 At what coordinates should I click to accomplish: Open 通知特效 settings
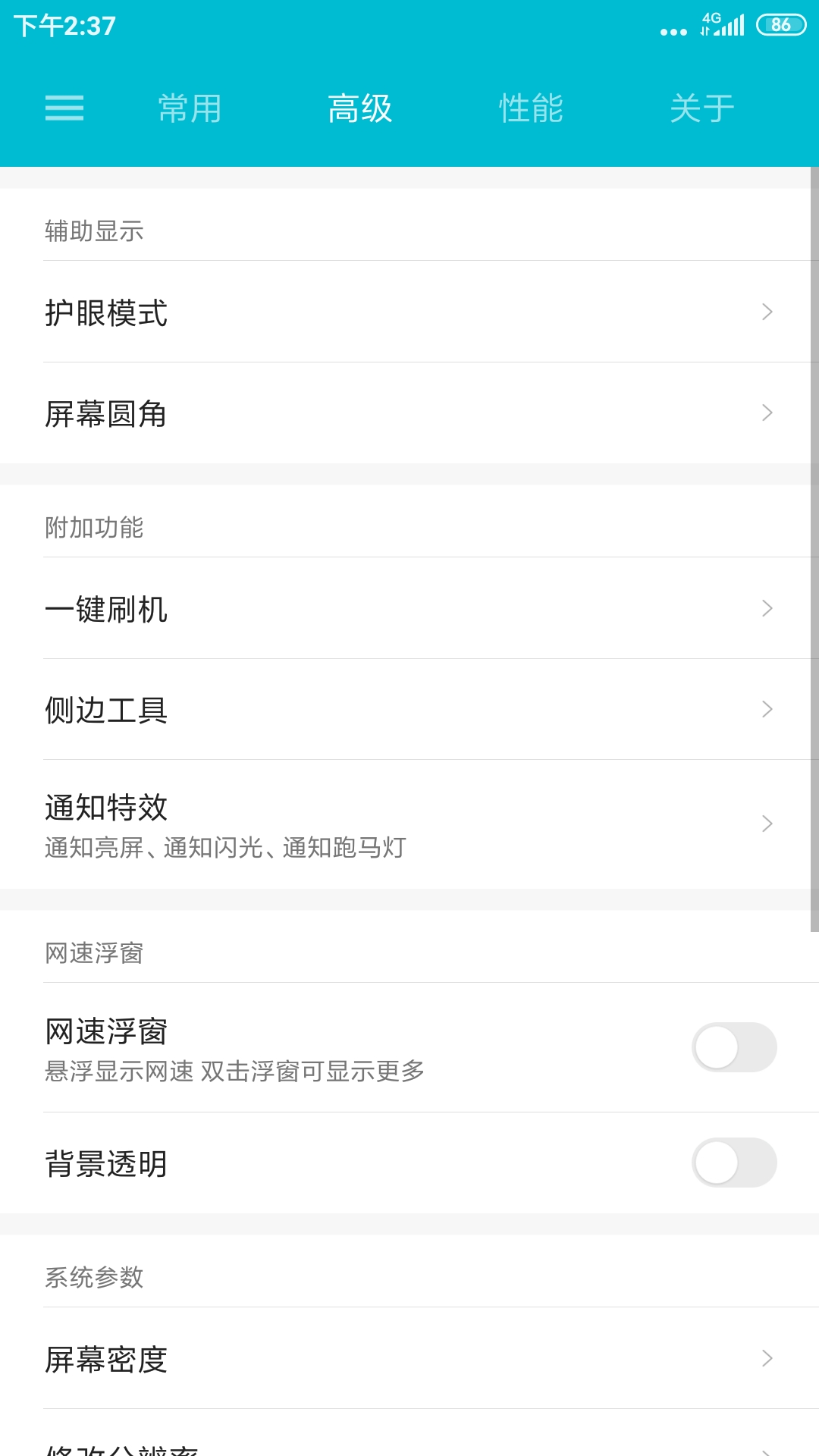coord(409,824)
